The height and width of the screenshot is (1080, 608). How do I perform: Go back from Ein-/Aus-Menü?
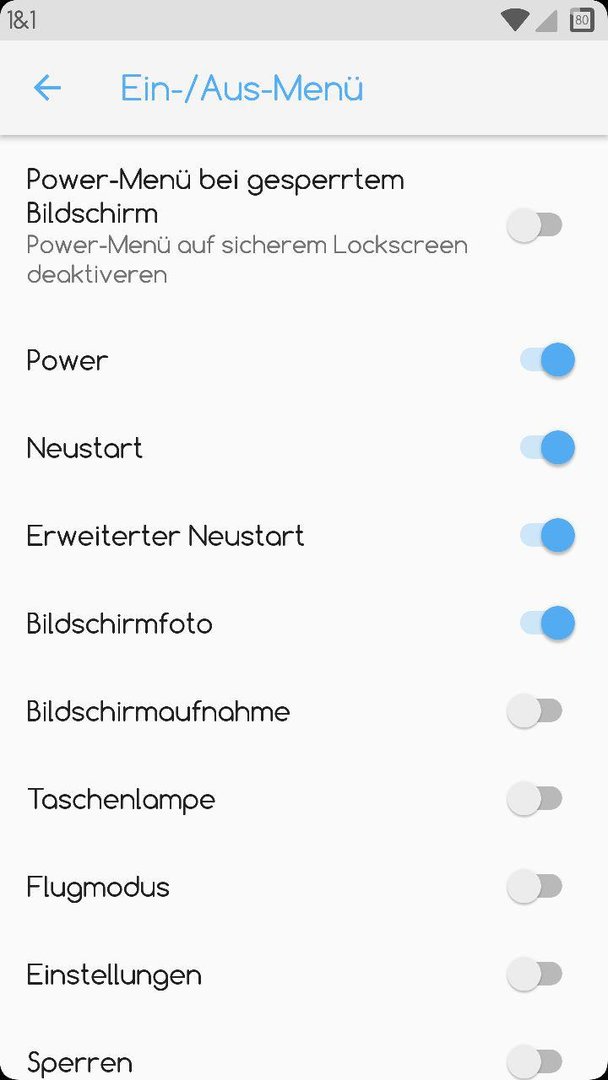click(x=47, y=88)
